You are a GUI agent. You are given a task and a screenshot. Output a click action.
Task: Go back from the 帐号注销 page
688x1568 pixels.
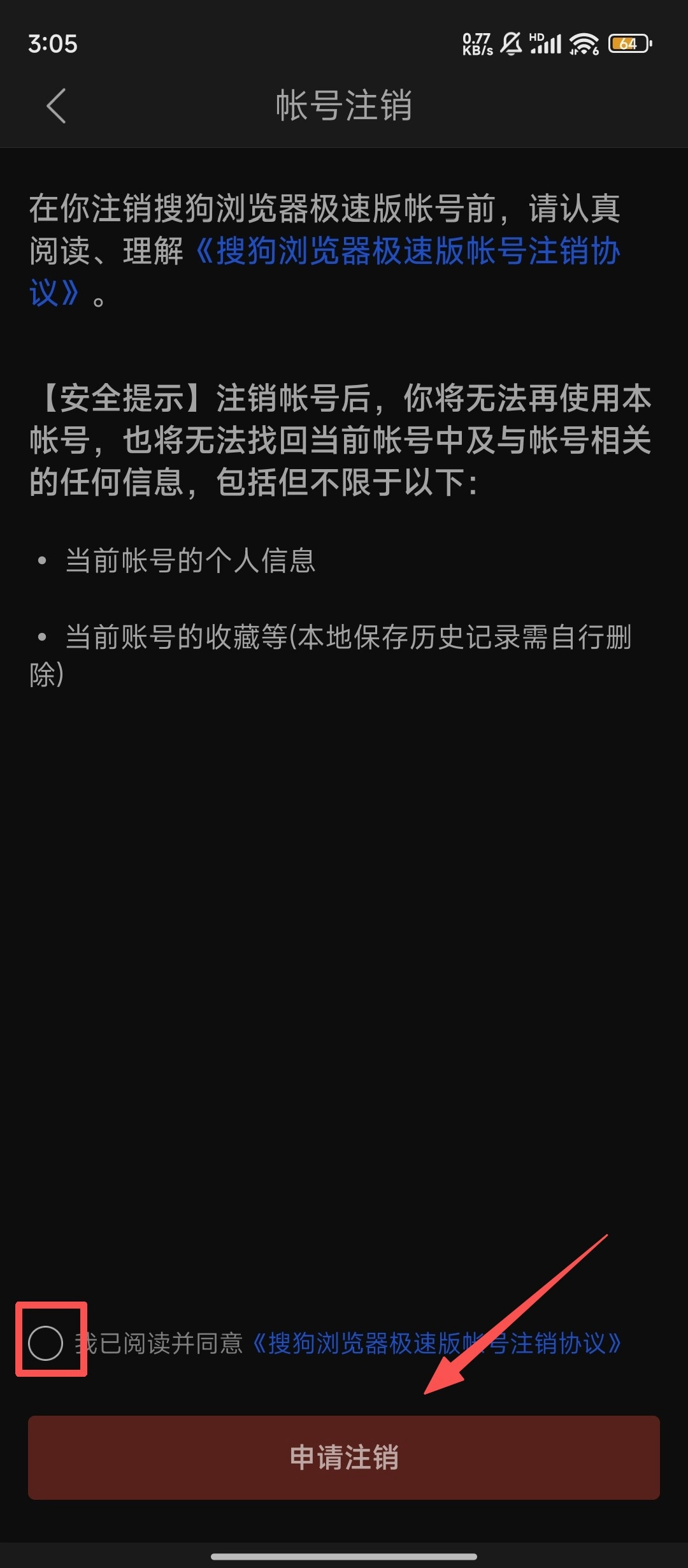point(56,106)
